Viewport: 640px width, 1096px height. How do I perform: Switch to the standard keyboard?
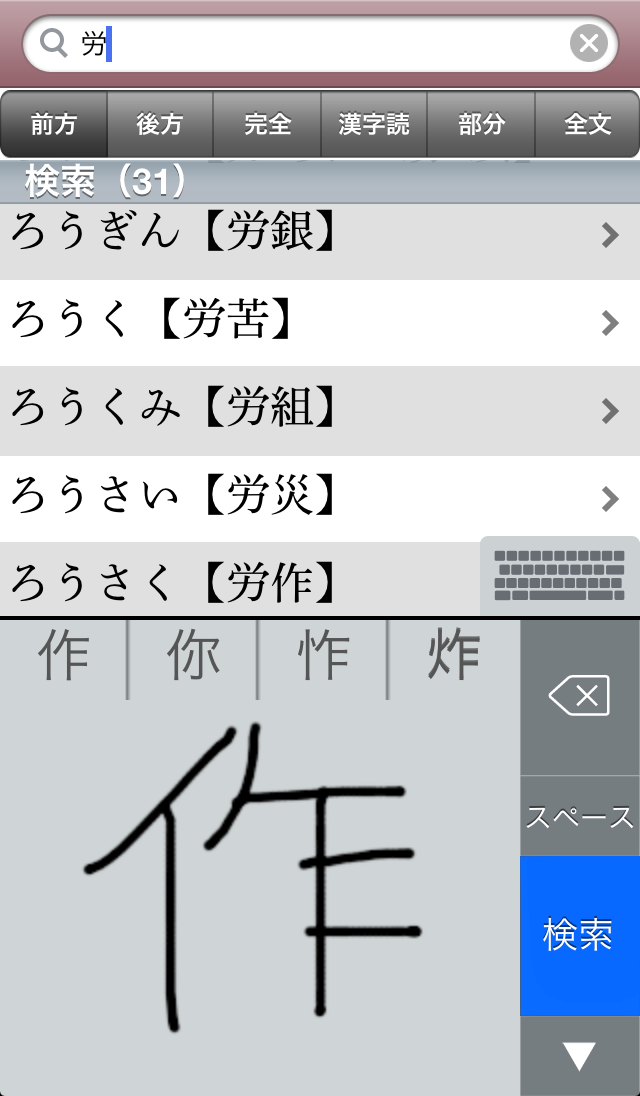pos(560,576)
